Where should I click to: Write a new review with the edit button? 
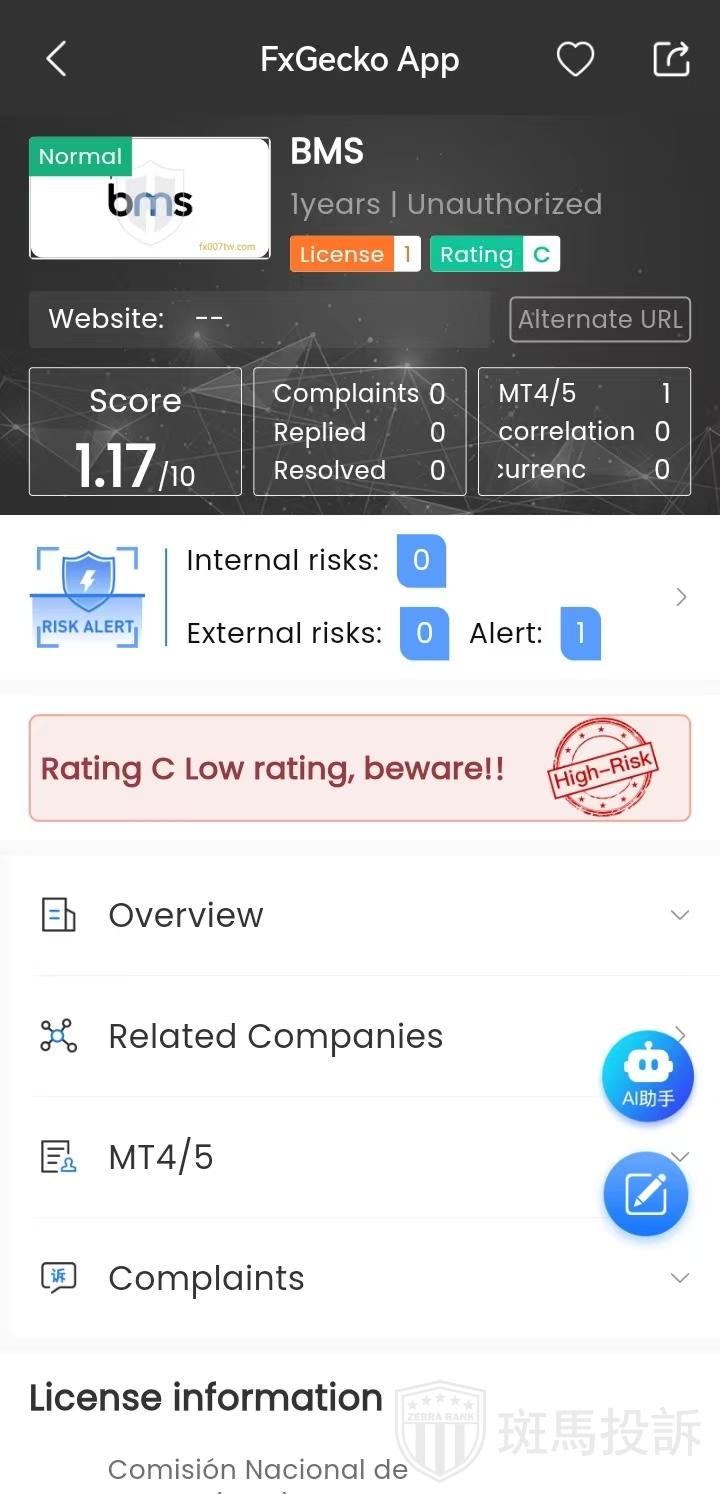(646, 1194)
